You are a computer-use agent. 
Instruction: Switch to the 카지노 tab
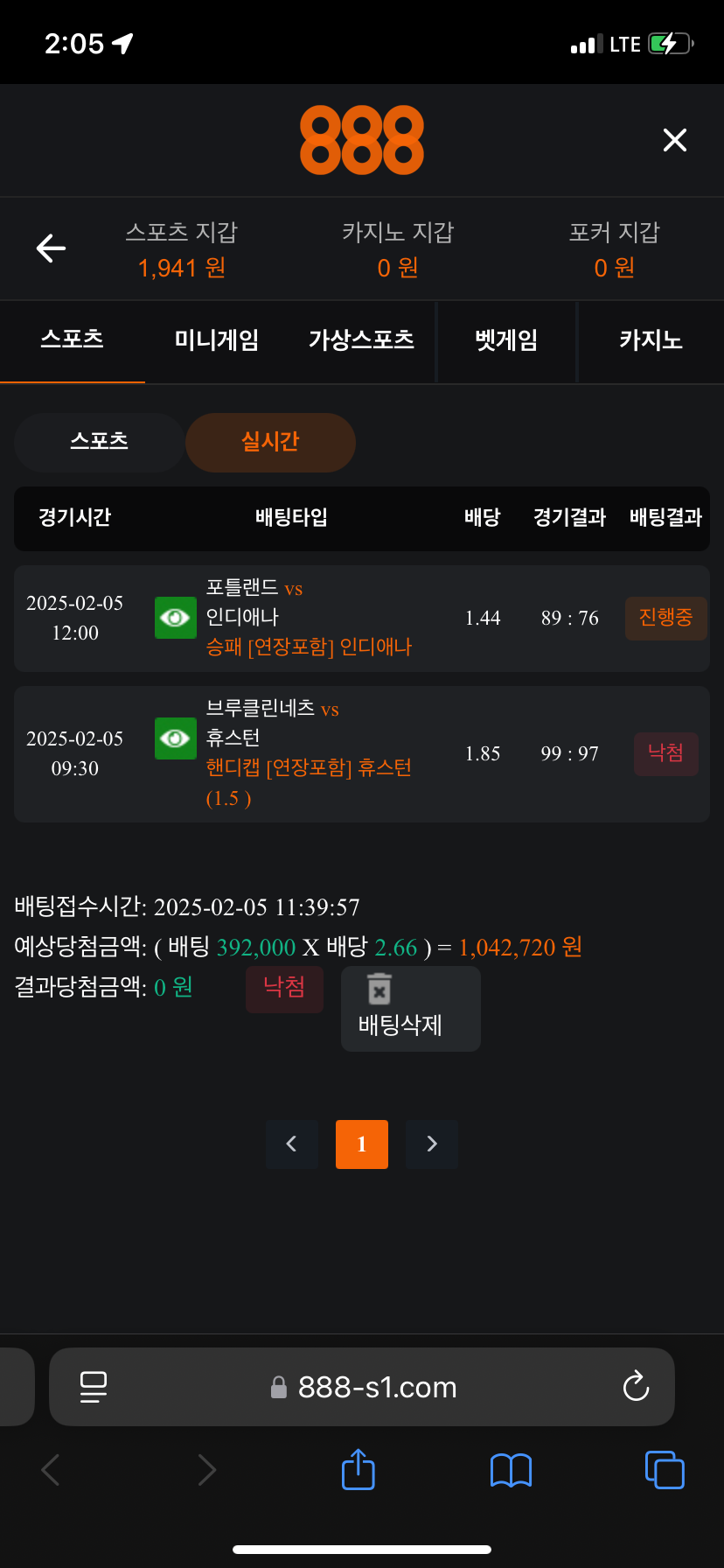(x=651, y=340)
